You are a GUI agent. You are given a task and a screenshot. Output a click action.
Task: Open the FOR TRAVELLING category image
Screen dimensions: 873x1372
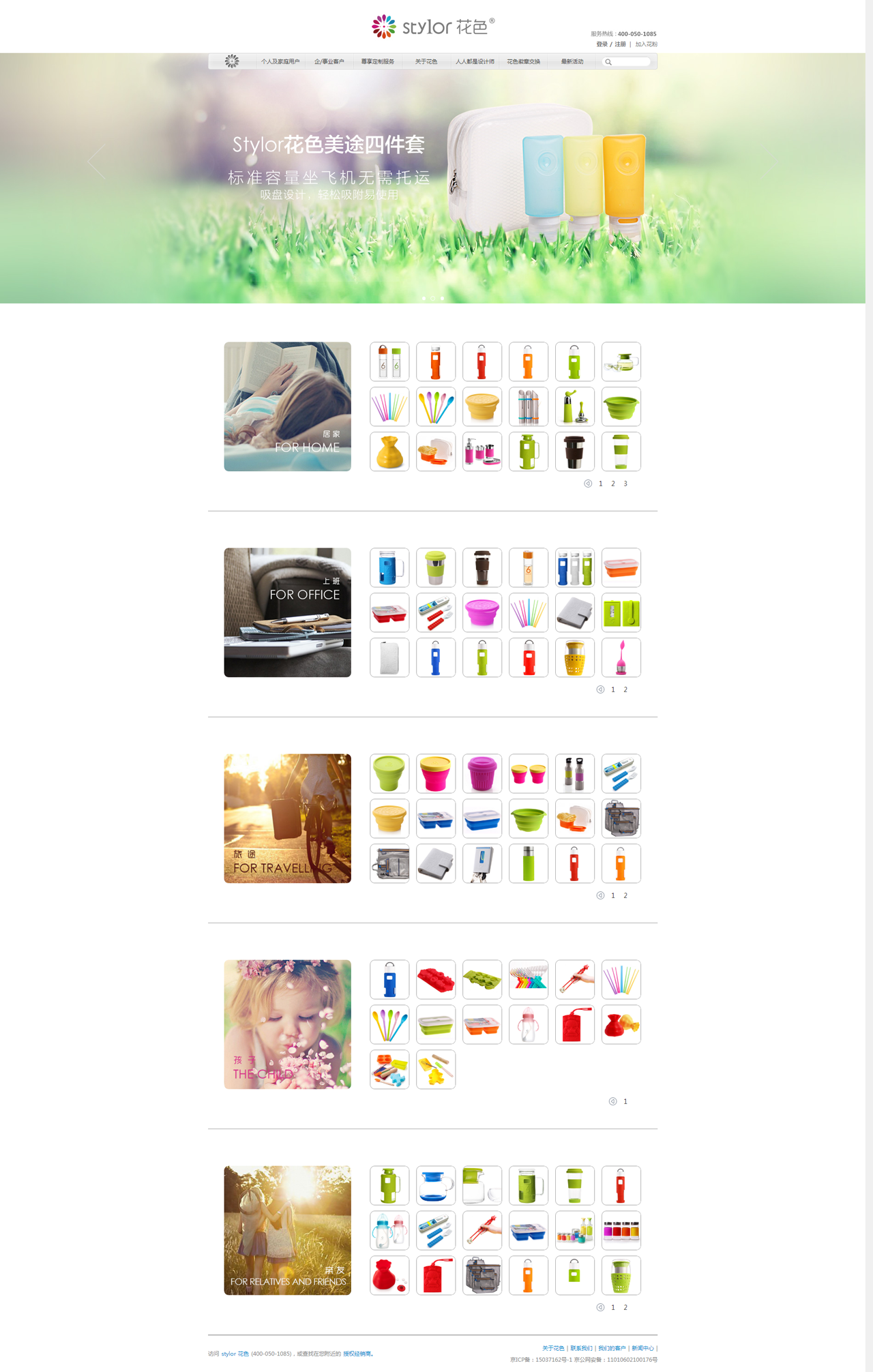click(287, 818)
